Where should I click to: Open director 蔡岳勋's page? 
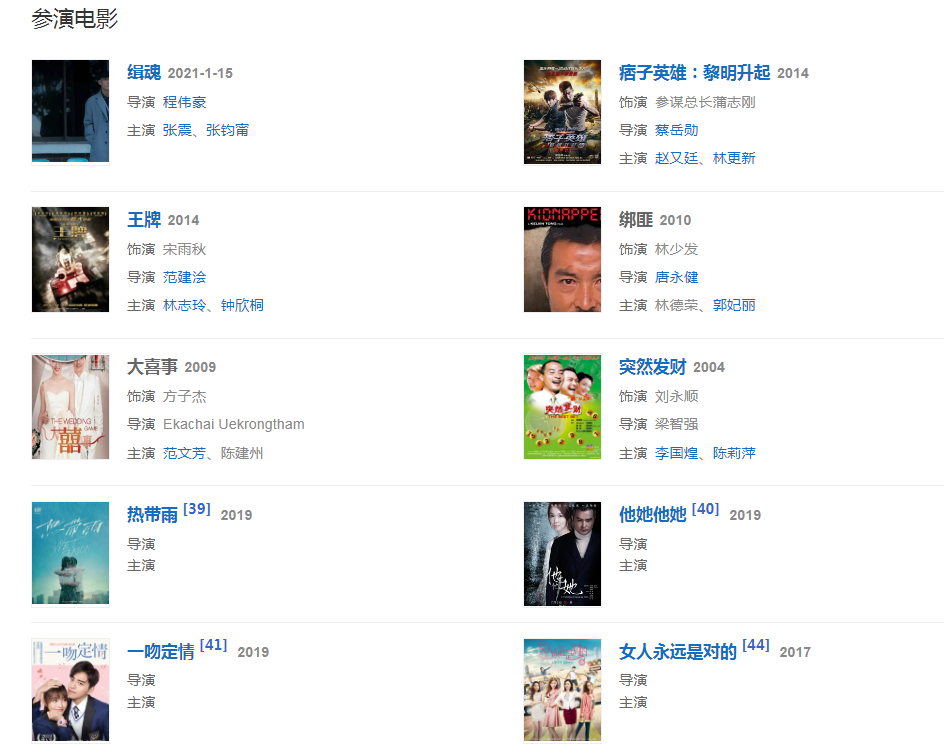676,130
